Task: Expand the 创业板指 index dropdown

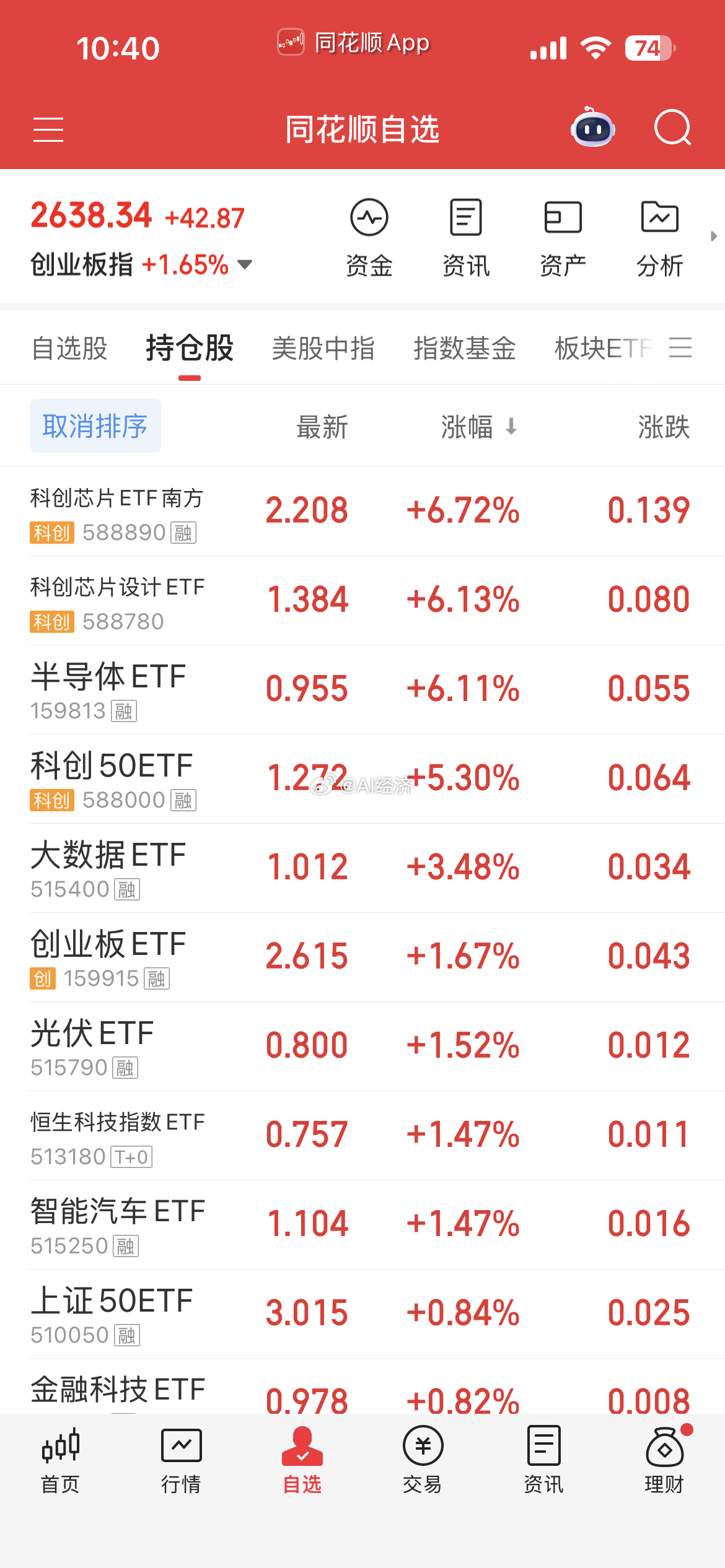Action: click(x=245, y=265)
